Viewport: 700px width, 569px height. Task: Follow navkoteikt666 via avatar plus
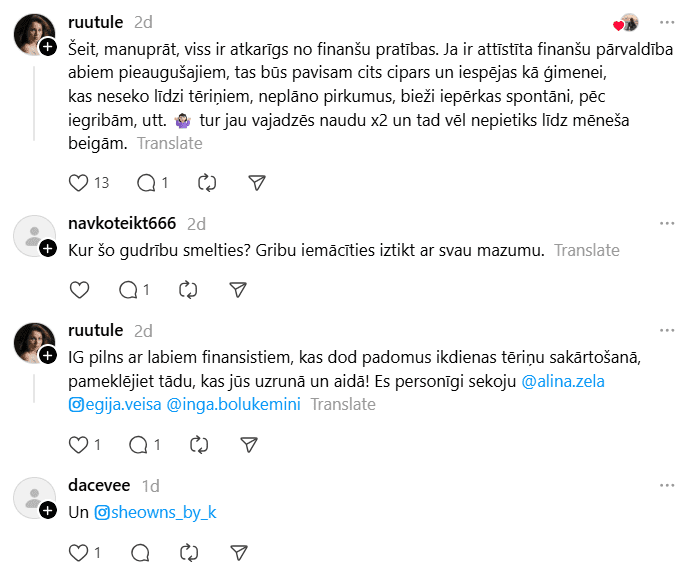48,248
